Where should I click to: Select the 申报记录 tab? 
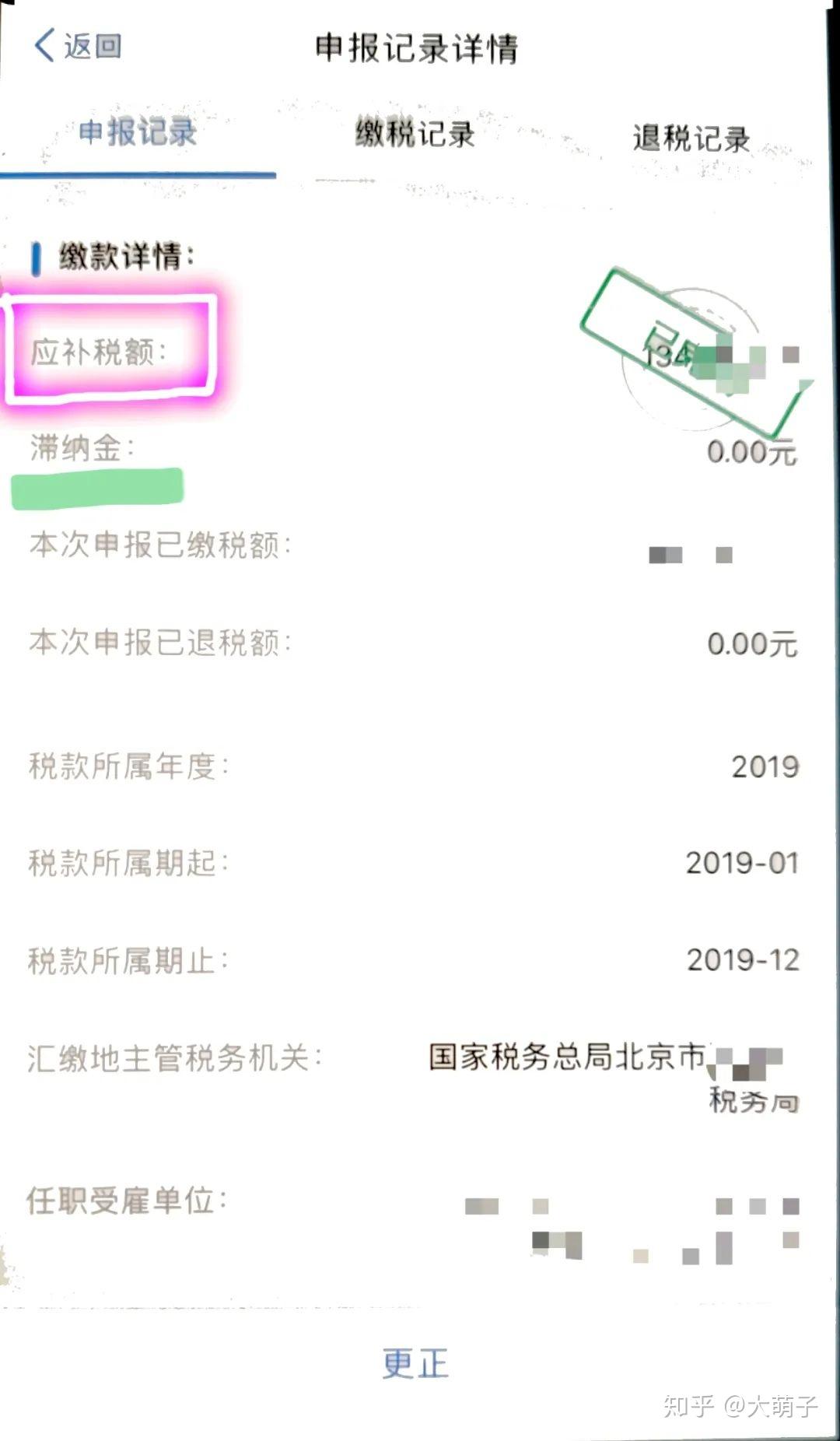pyautogui.click(x=138, y=132)
